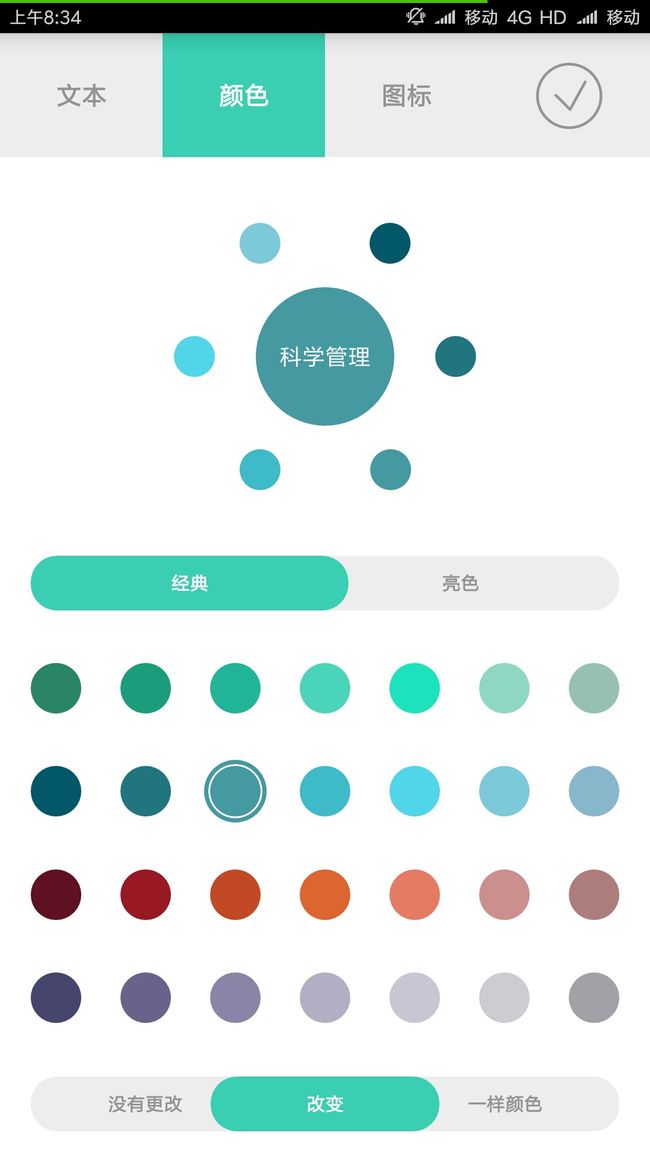
Task: Choose the 没有更改 option
Action: pos(145,1104)
